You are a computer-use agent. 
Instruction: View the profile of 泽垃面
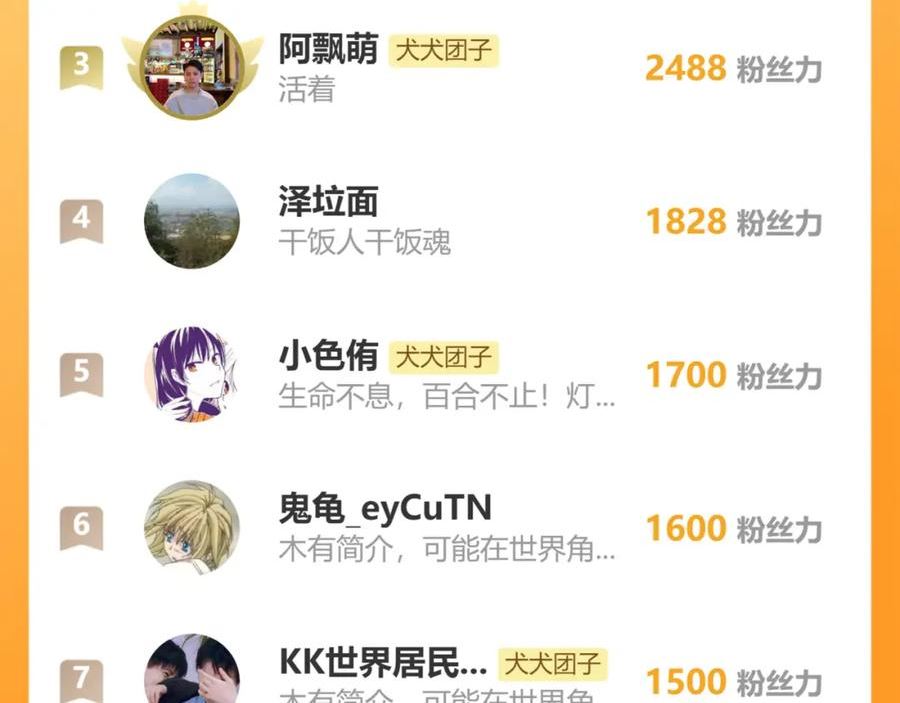pyautogui.click(x=328, y=203)
